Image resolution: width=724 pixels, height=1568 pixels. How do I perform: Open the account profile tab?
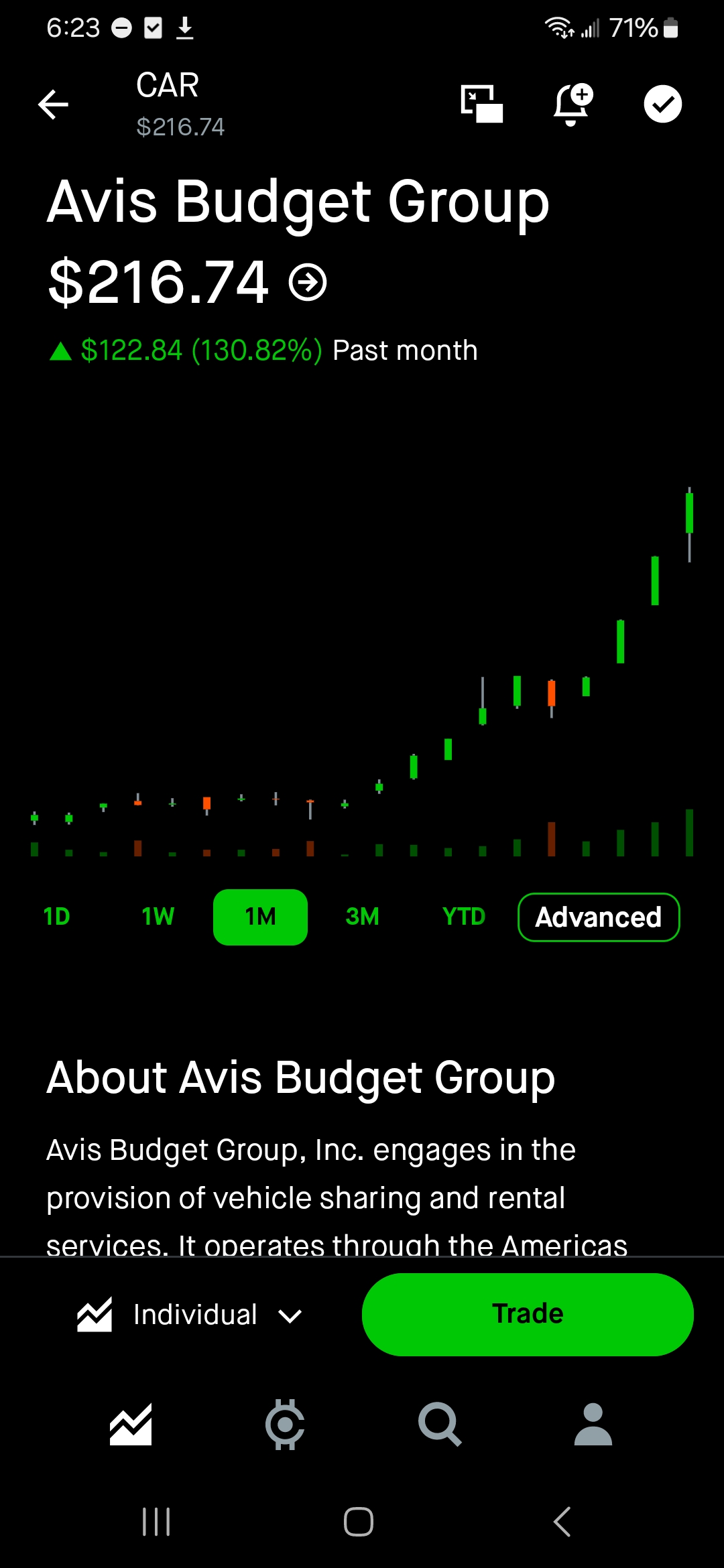593,1424
